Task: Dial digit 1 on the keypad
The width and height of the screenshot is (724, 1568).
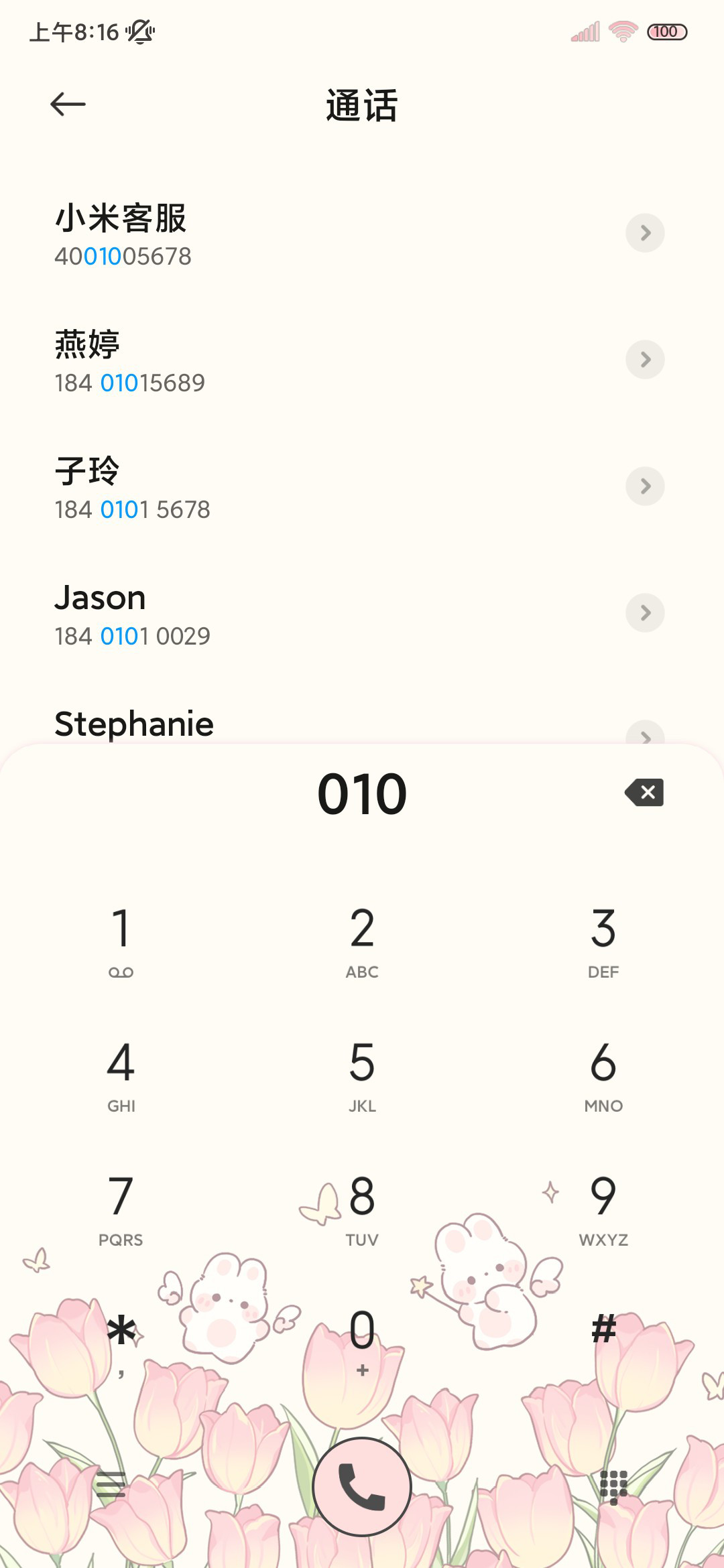Action: coord(121,940)
